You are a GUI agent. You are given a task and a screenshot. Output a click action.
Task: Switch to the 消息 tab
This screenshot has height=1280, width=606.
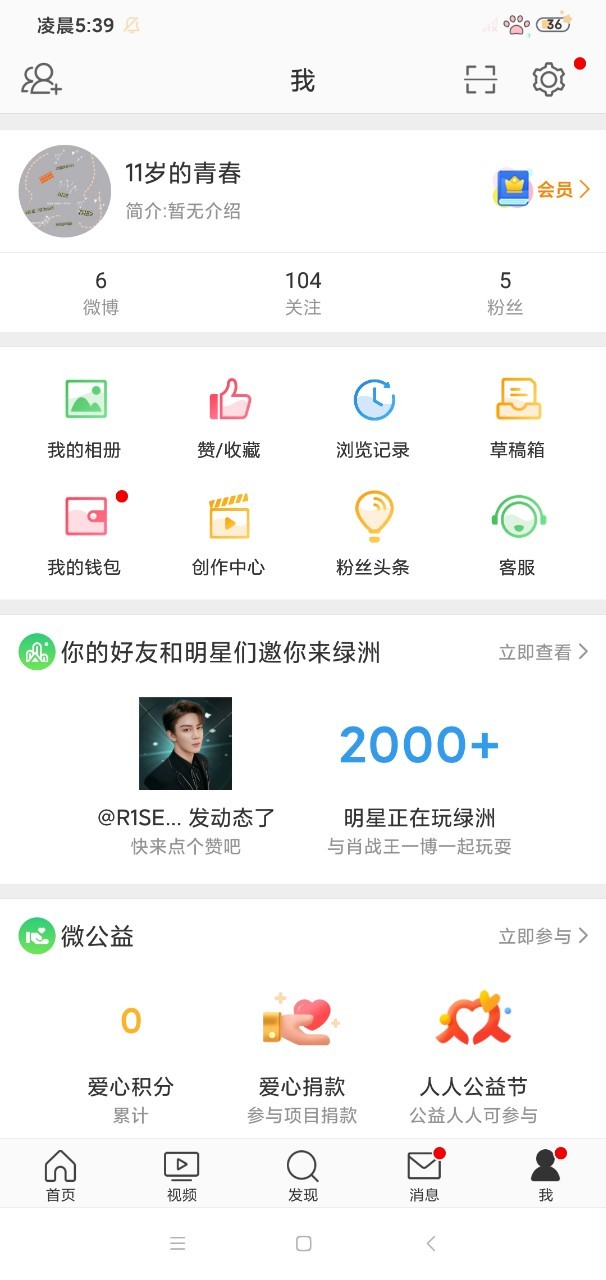425,1175
